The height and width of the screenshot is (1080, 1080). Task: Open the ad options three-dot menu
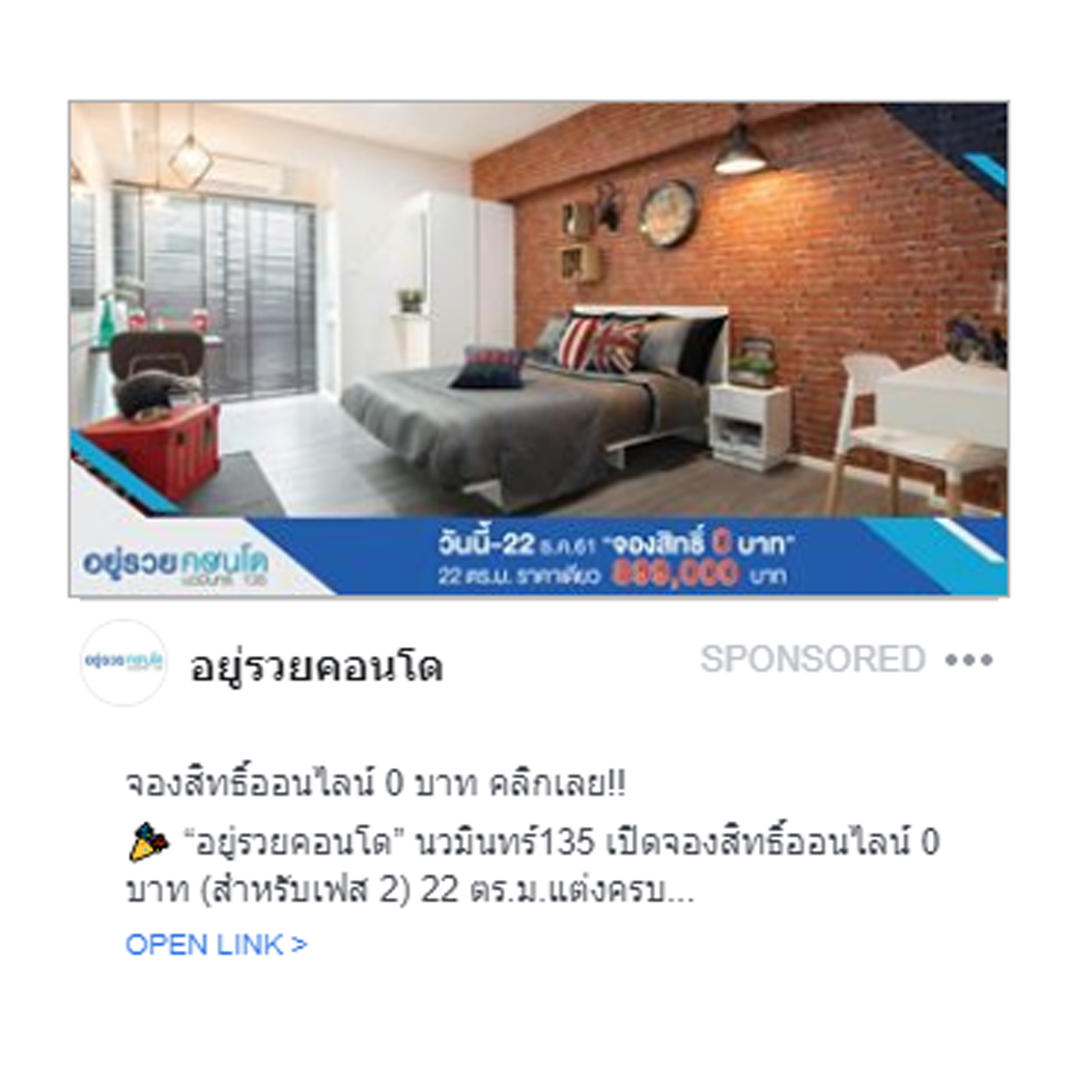[x=968, y=660]
